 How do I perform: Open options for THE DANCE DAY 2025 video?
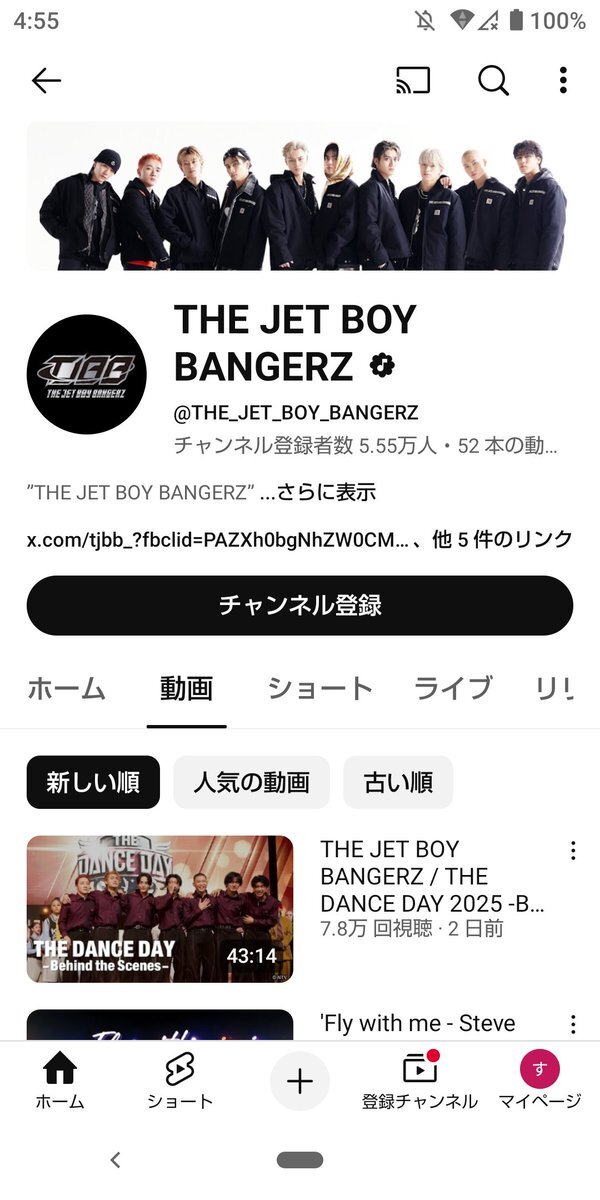coord(573,851)
